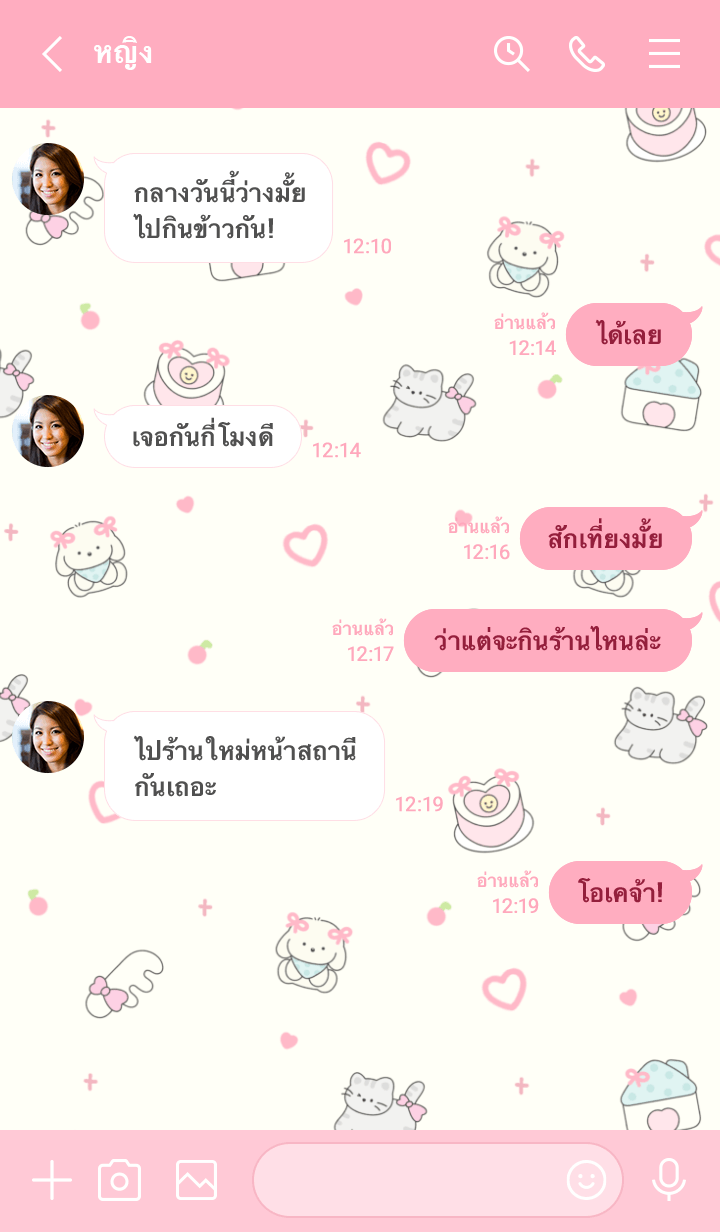Tap the microphone for voice message

coord(668,1181)
